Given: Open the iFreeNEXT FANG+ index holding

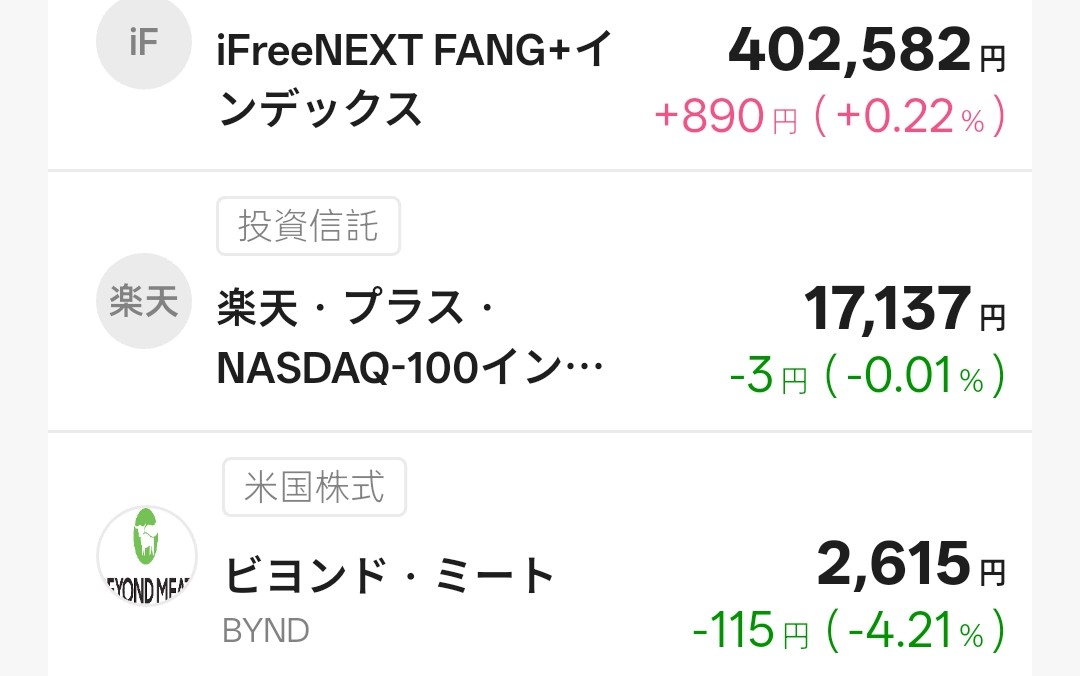Looking at the screenshot, I should 539,84.
